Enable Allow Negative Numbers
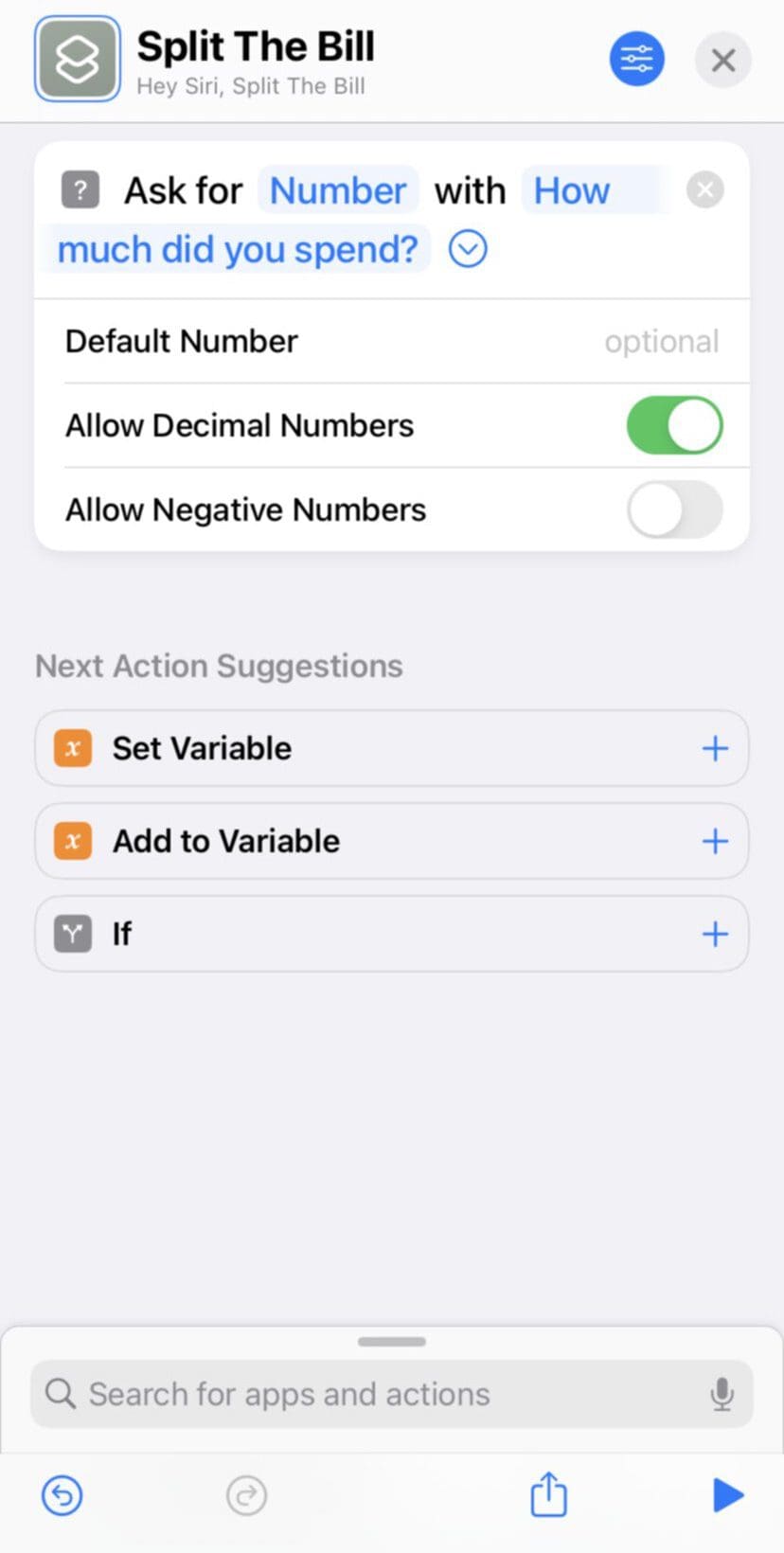The height and width of the screenshot is (1553, 784). 674,509
